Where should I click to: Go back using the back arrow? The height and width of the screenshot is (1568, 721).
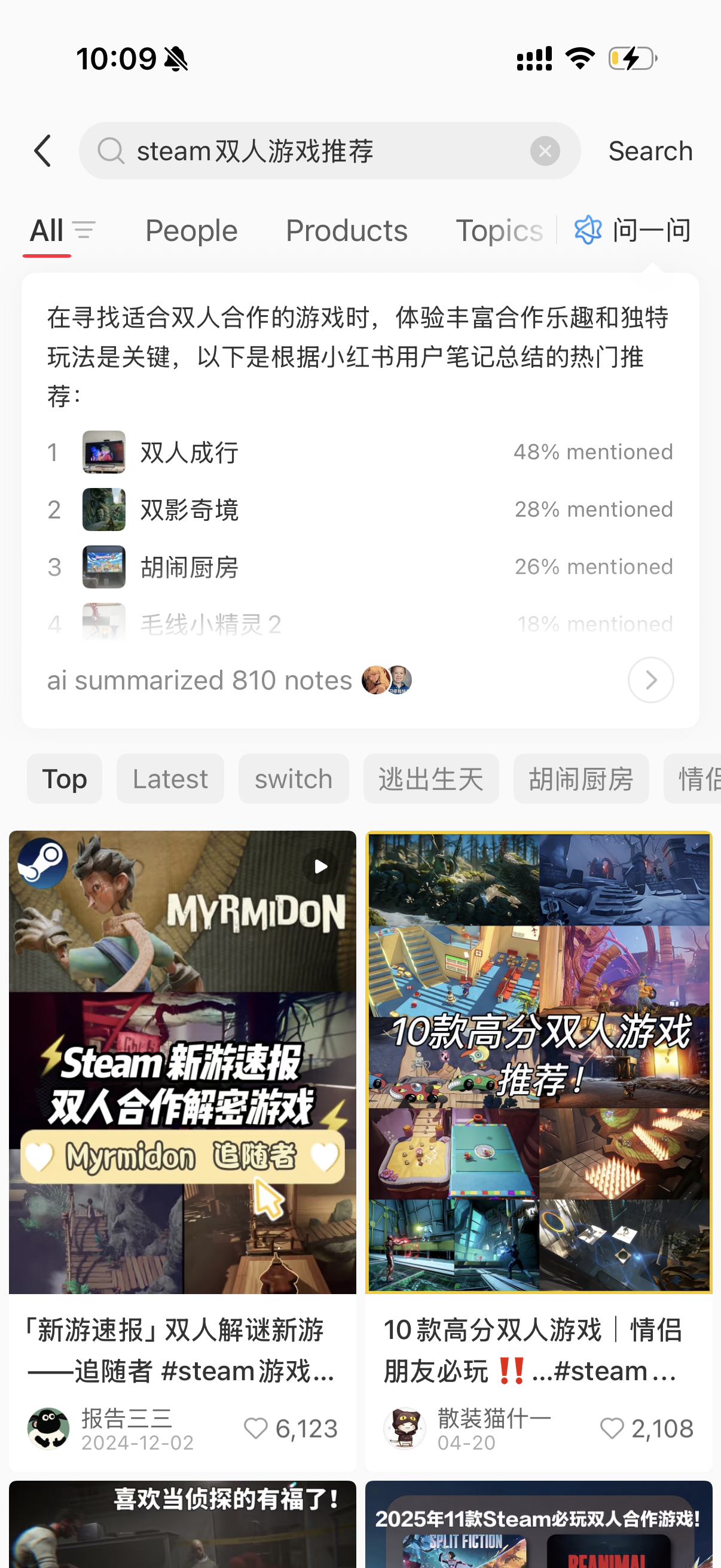tap(42, 151)
